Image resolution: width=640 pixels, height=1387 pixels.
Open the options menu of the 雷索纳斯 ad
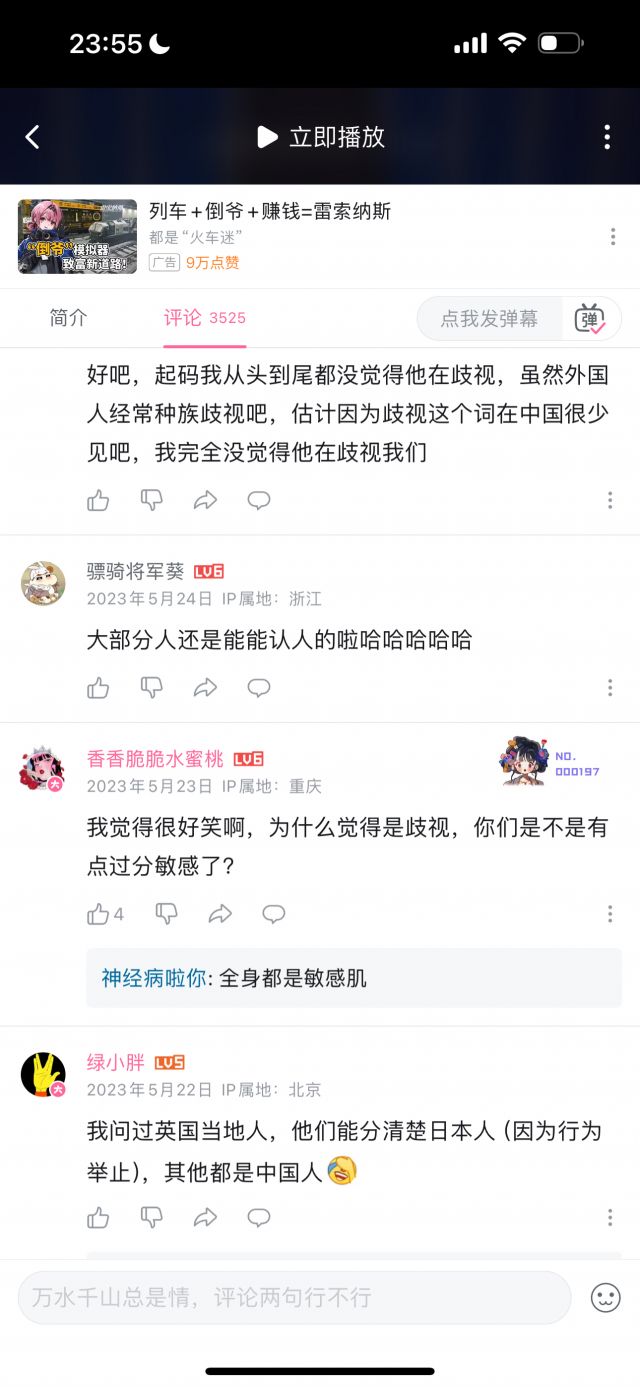613,237
